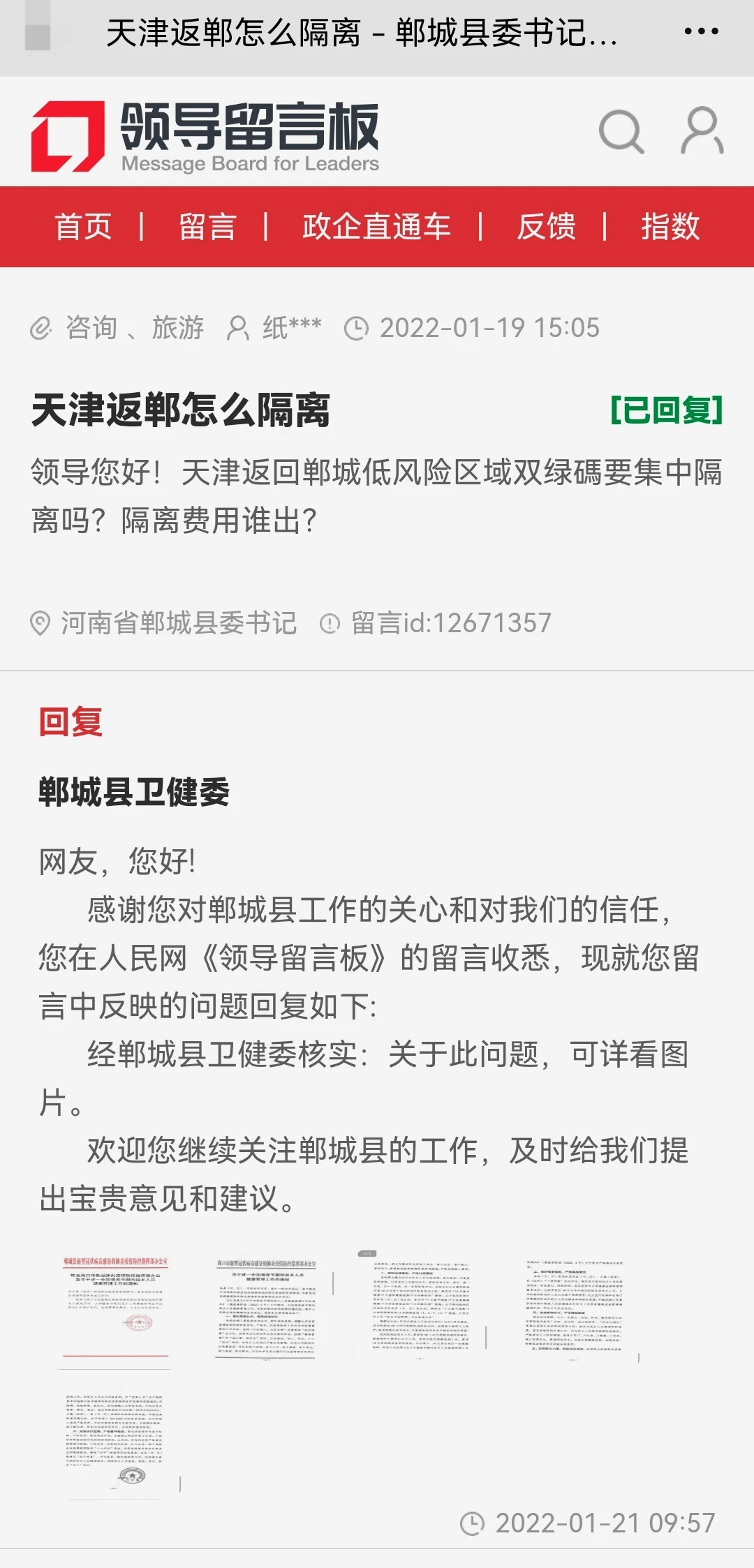
Task: Click the user profile icon top right
Action: tap(702, 131)
